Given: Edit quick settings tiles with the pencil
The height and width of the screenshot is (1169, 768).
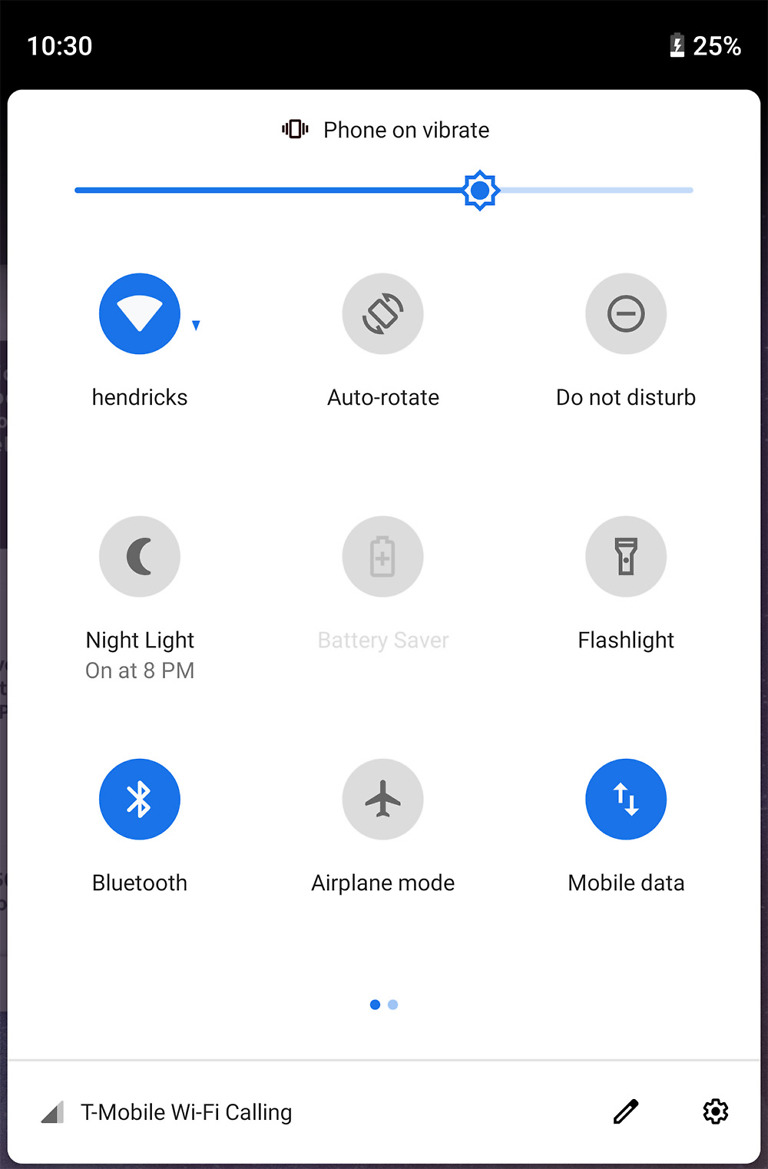Looking at the screenshot, I should click(626, 1111).
